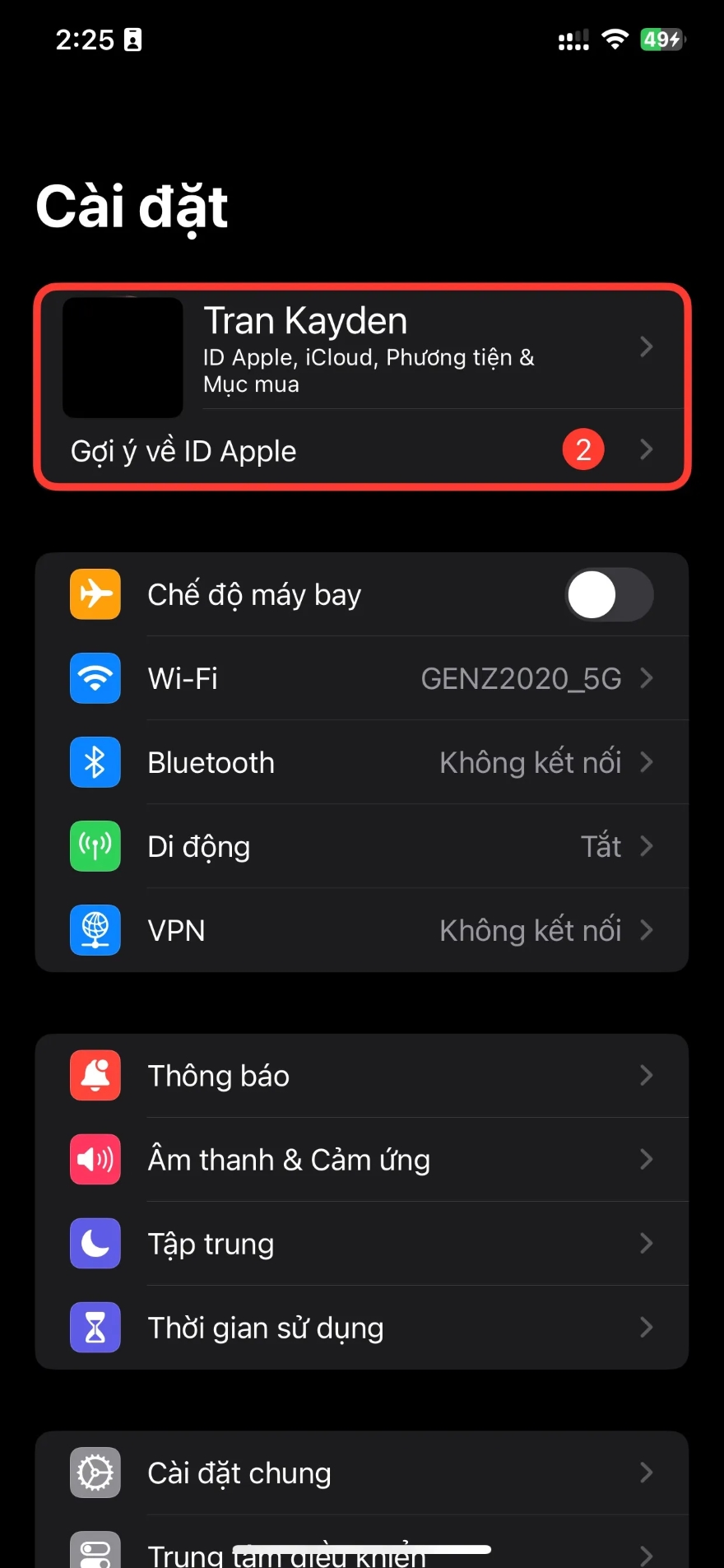
Task: Open Di động via its green antenna icon
Action: point(95,846)
